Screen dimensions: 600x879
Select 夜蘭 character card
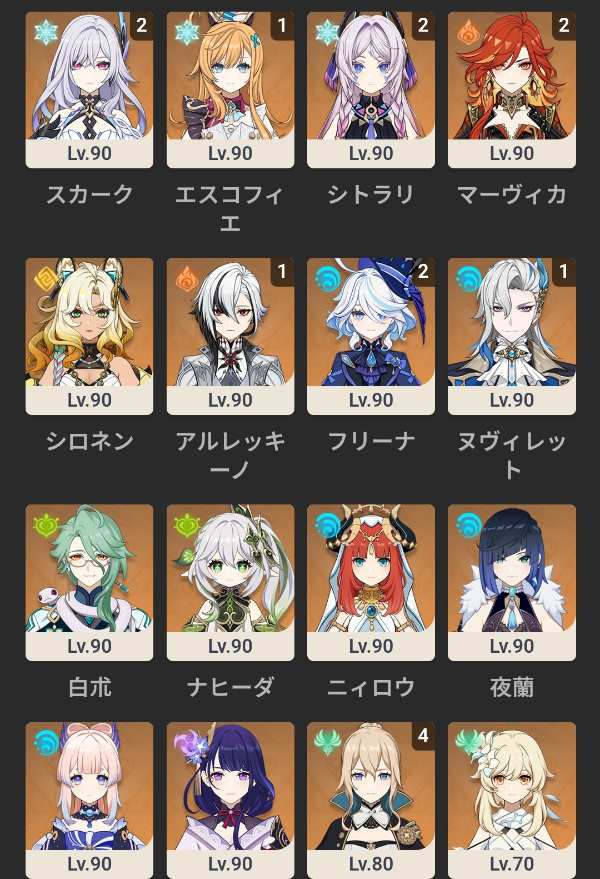click(x=512, y=582)
